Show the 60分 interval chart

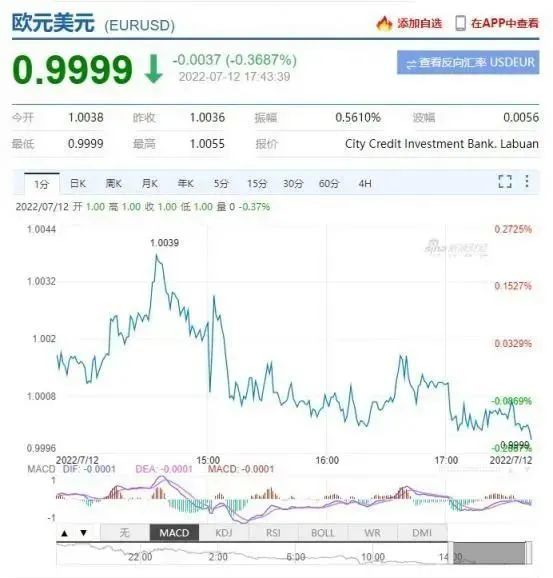pyautogui.click(x=329, y=184)
